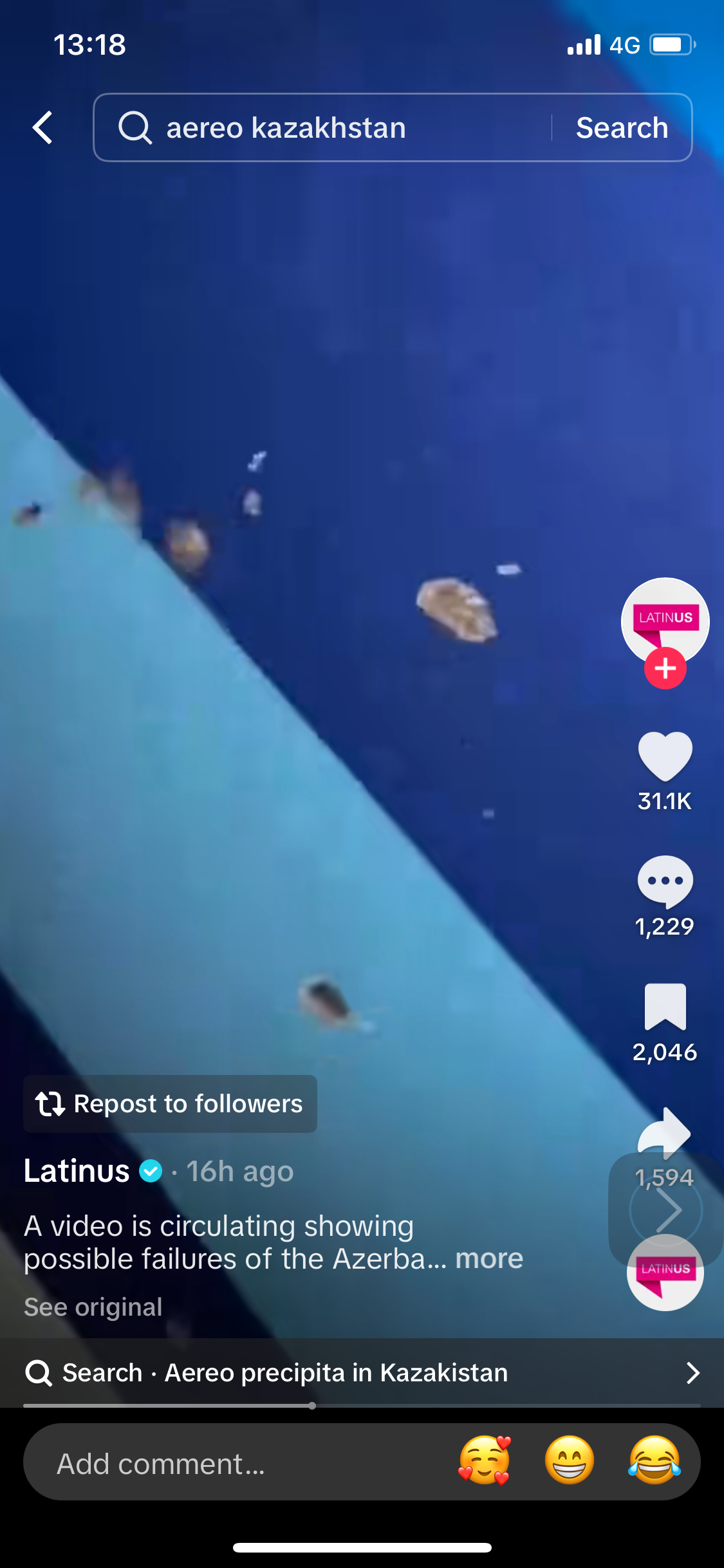Go back with the top-left arrow
724x1568 pixels.
[x=42, y=127]
